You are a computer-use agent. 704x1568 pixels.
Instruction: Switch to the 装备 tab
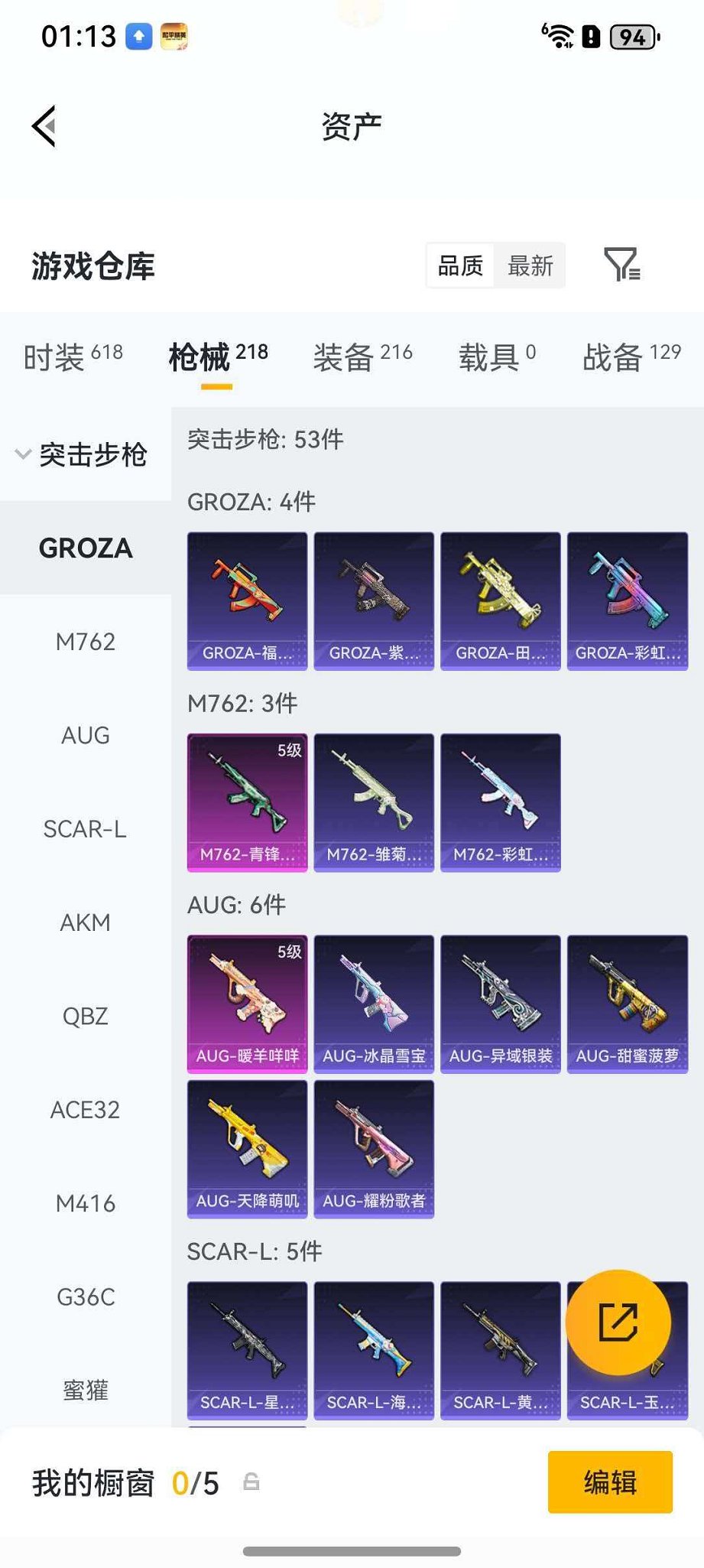[x=362, y=356]
